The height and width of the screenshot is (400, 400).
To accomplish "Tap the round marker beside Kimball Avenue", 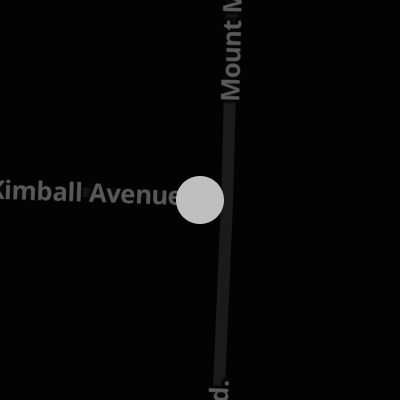I will (200, 200).
